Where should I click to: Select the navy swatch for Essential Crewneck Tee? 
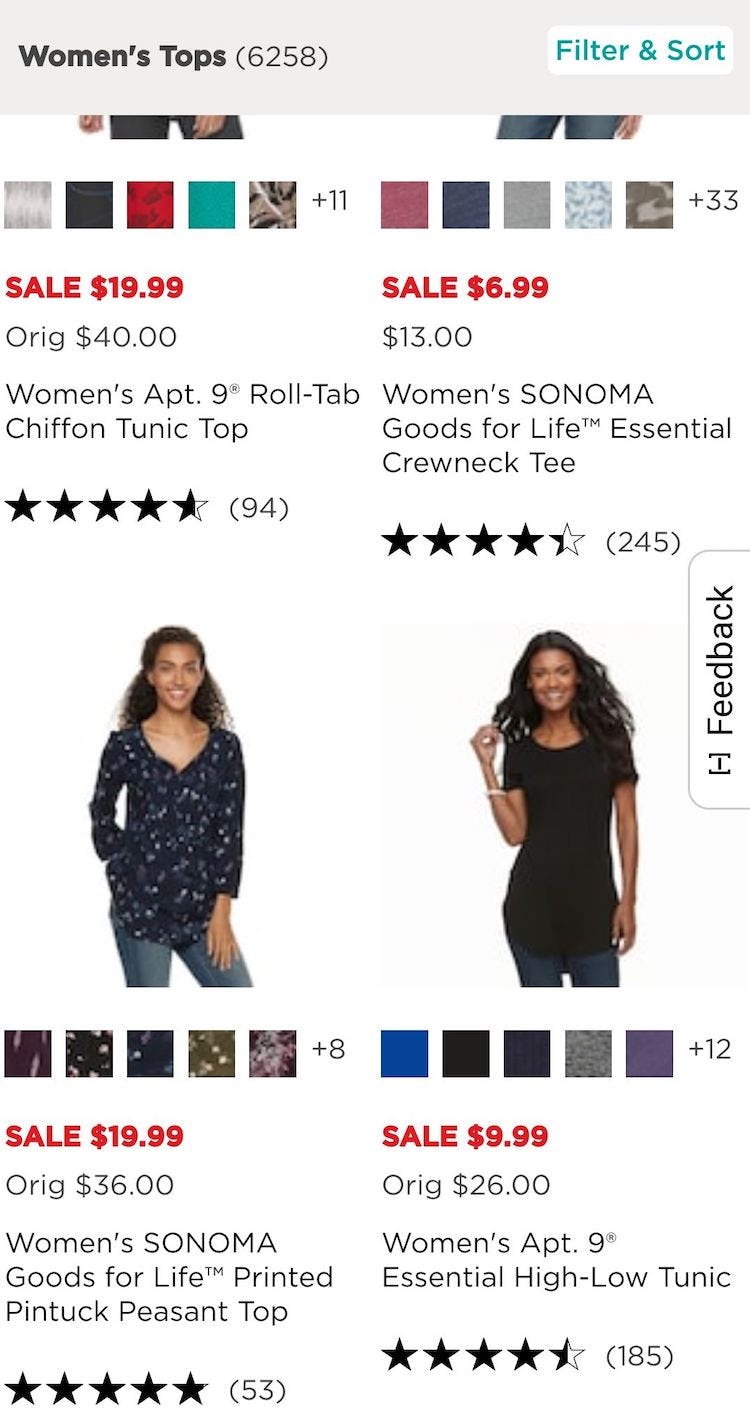pos(466,205)
